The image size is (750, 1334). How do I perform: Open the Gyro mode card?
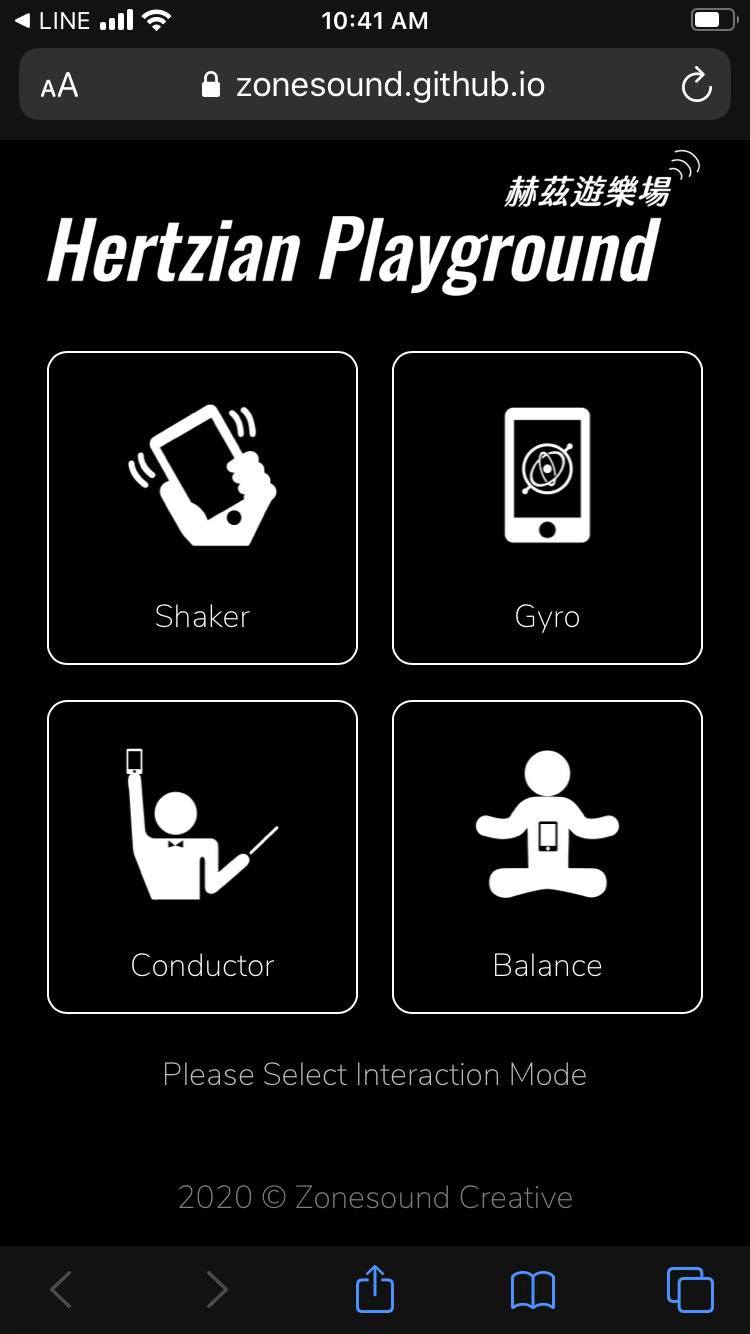pos(547,508)
